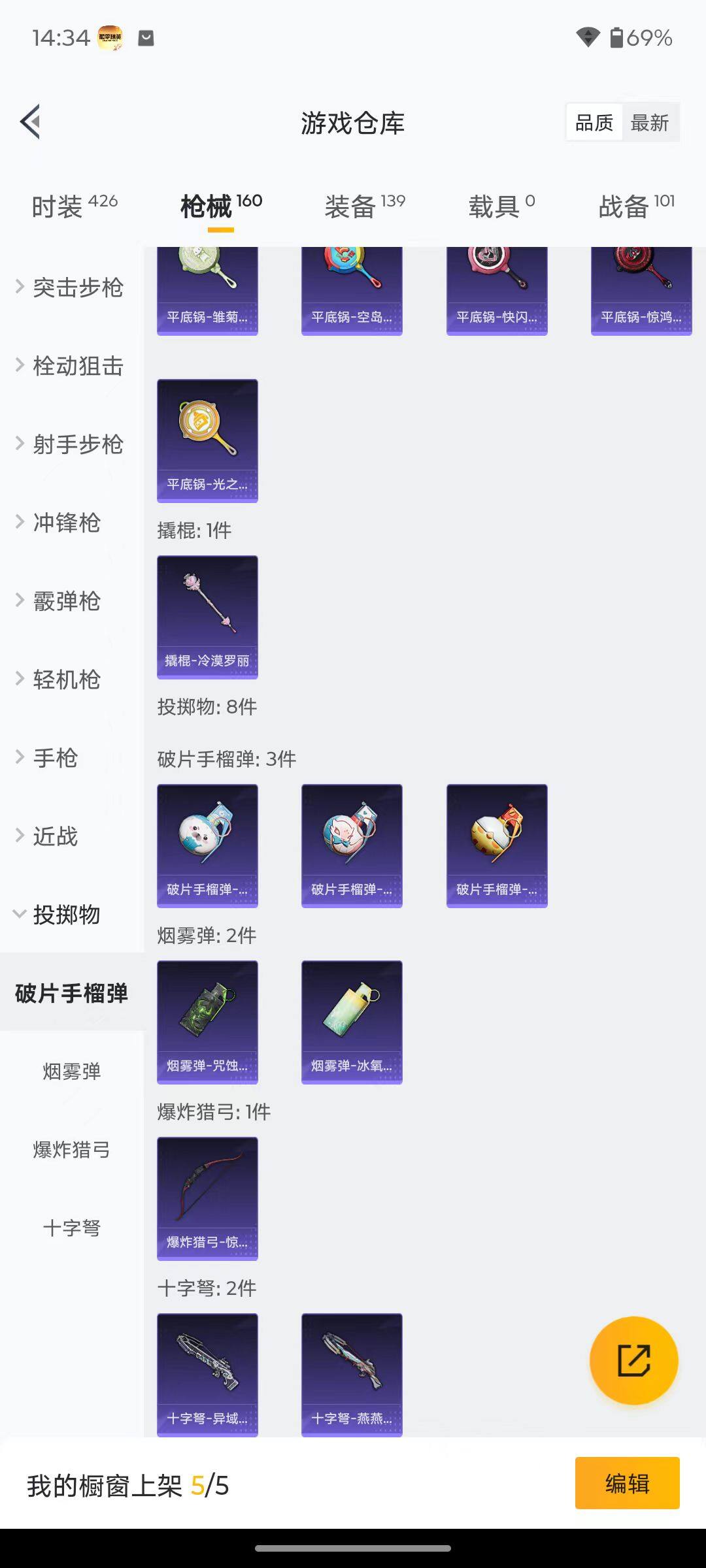706x1568 pixels.
Task: Go back using the top arrow
Action: click(31, 122)
